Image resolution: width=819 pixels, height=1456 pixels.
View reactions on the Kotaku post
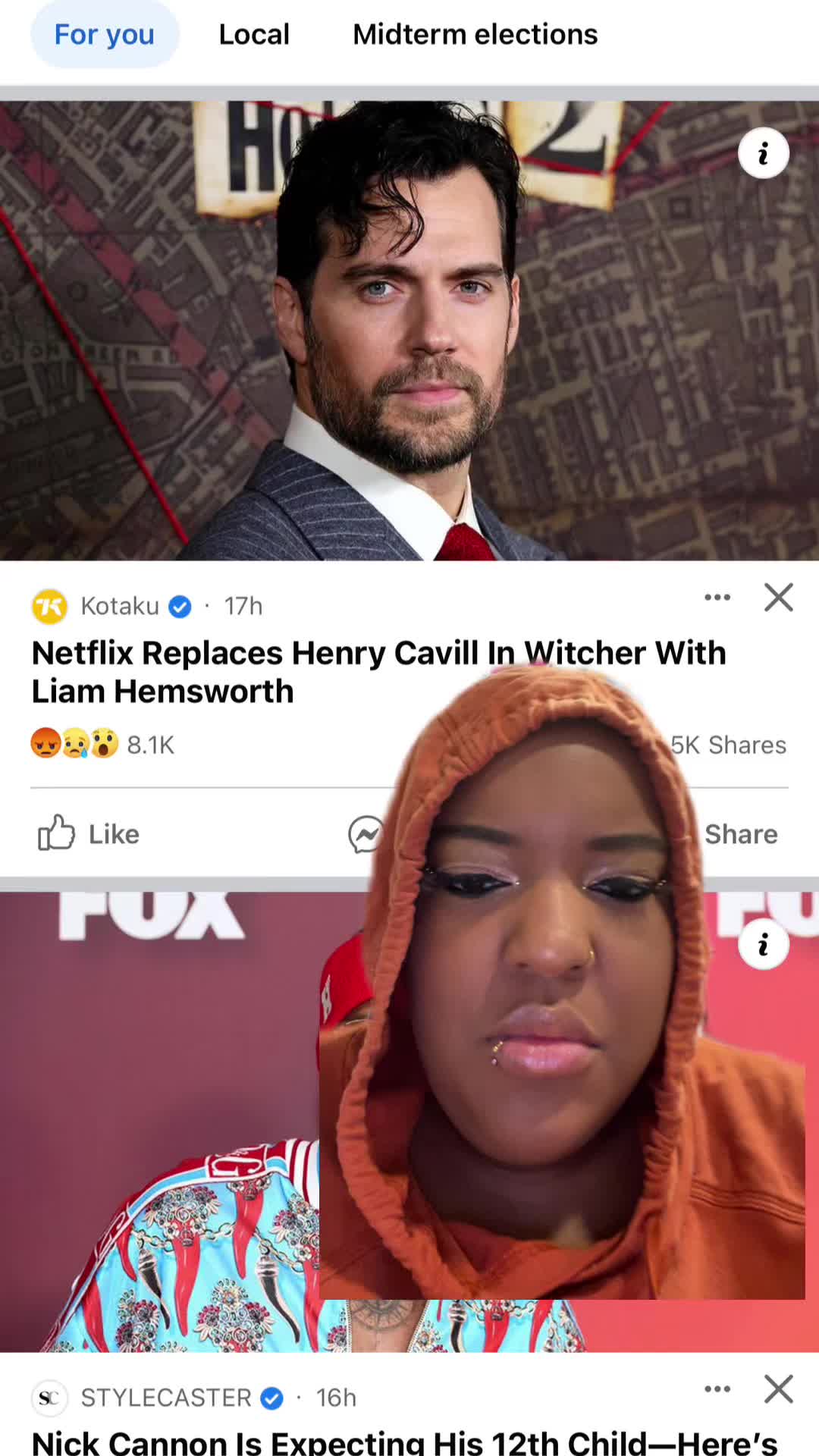102,744
